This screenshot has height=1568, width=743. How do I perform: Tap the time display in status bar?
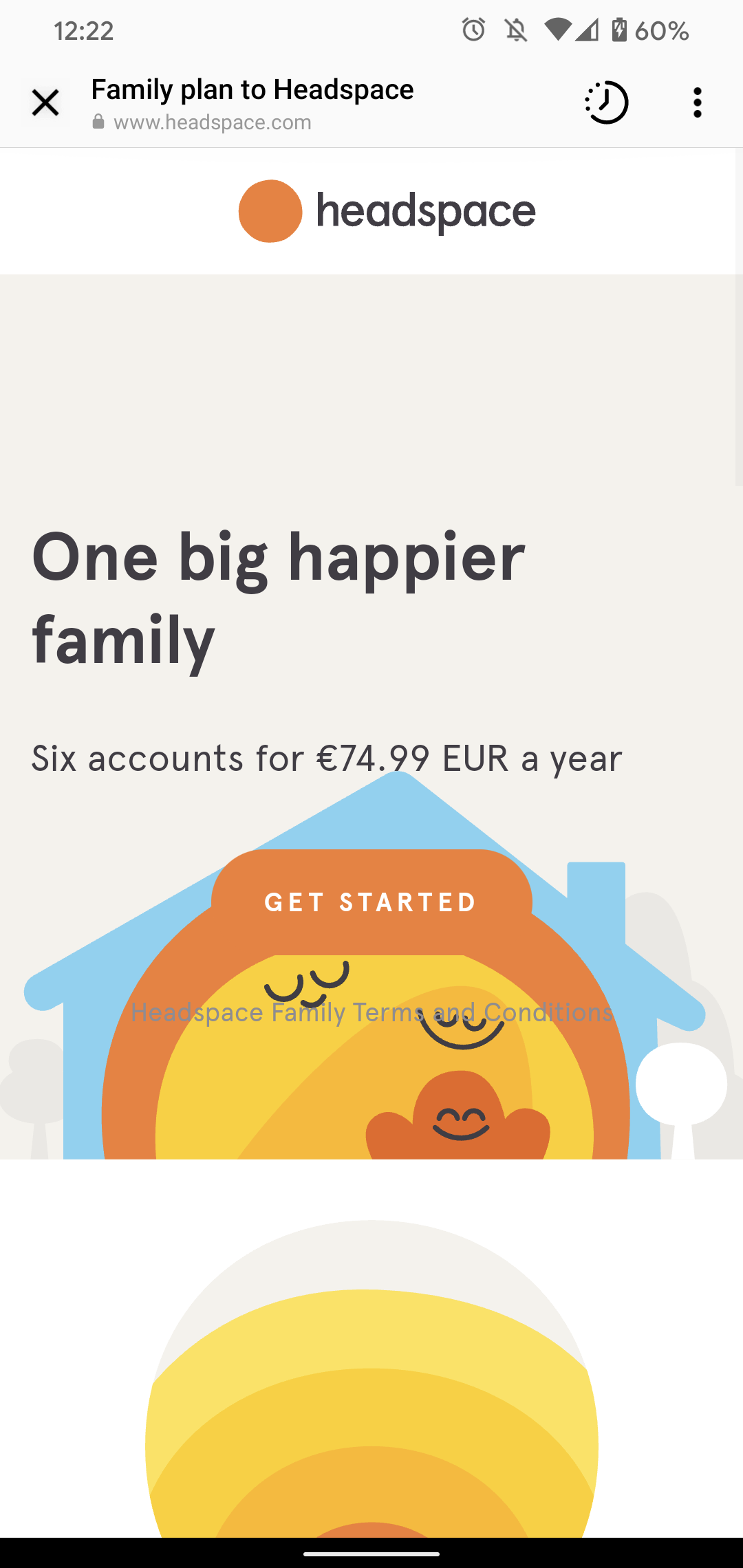(85, 29)
